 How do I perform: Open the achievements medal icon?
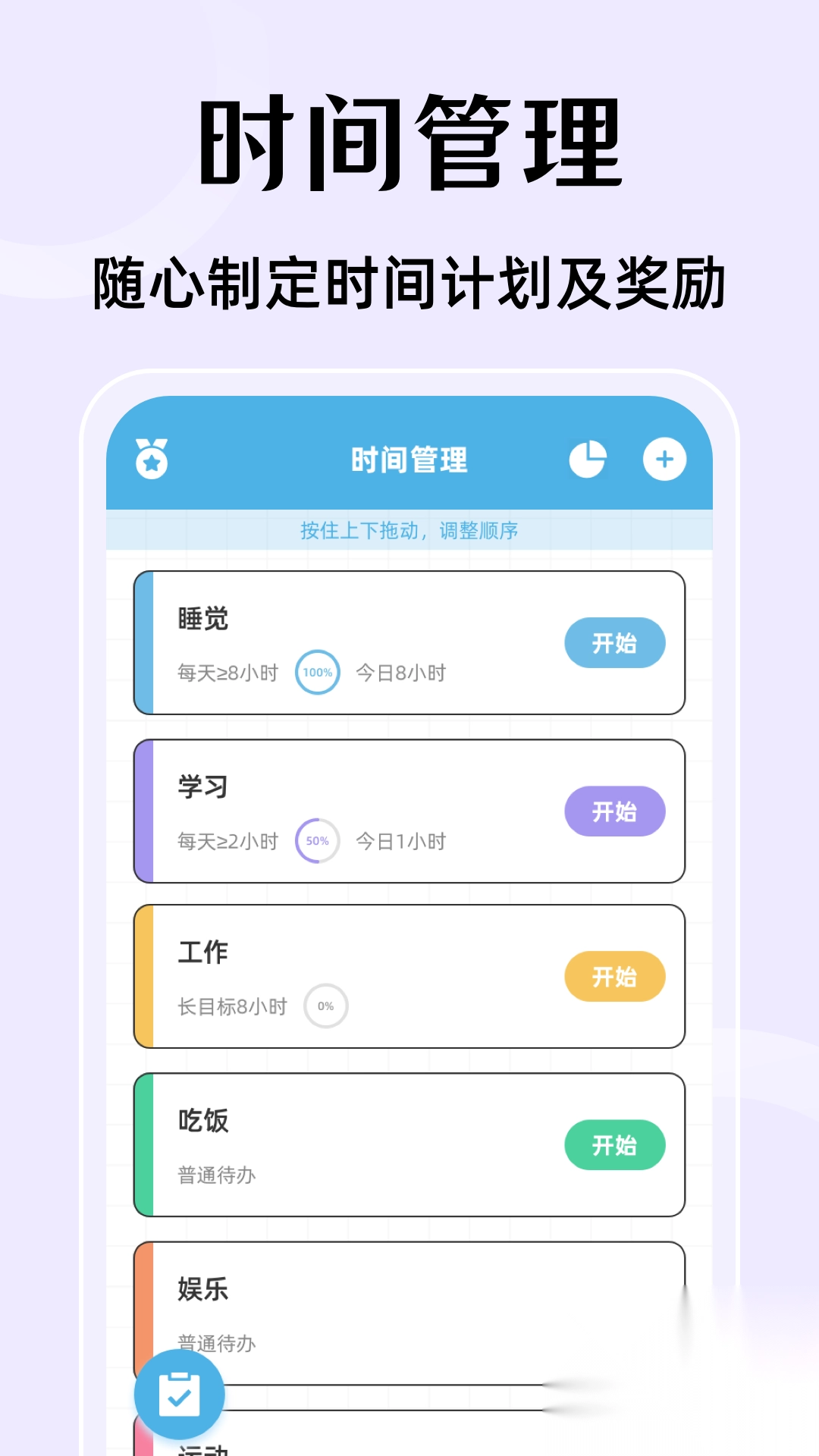151,459
